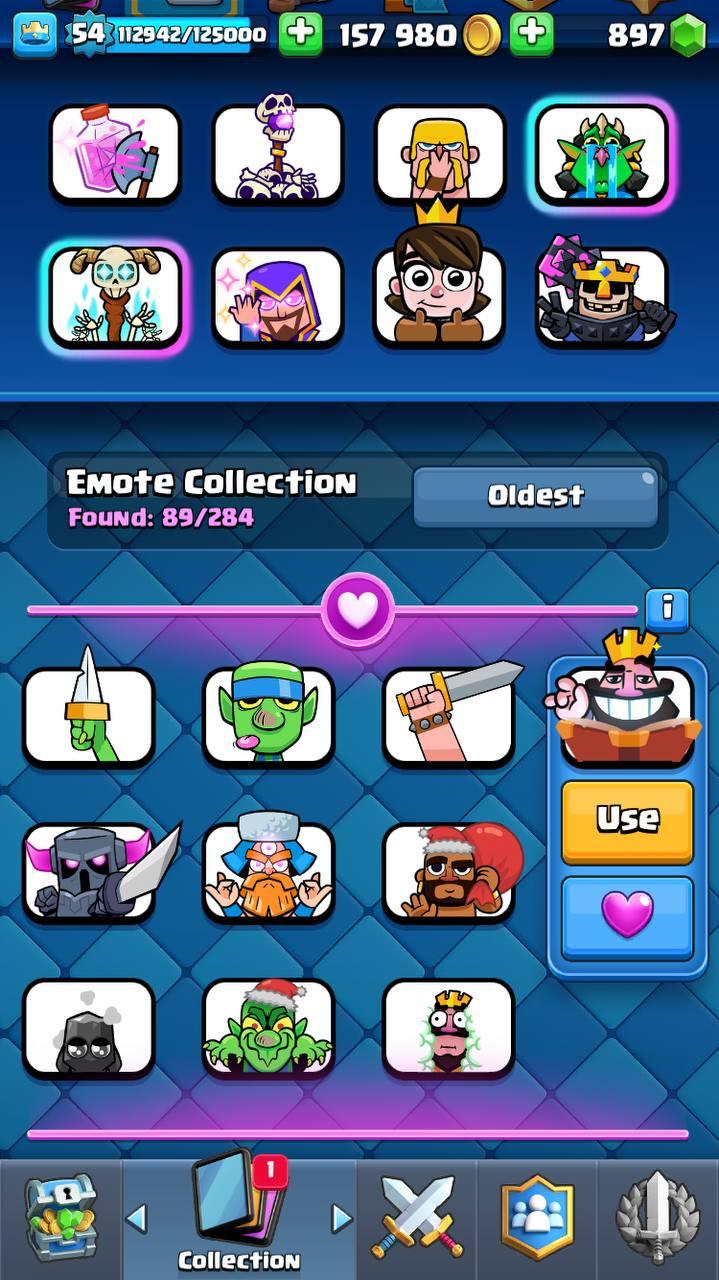This screenshot has width=719, height=1280.
Task: Tap the Use button for the selected emote
Action: [627, 821]
